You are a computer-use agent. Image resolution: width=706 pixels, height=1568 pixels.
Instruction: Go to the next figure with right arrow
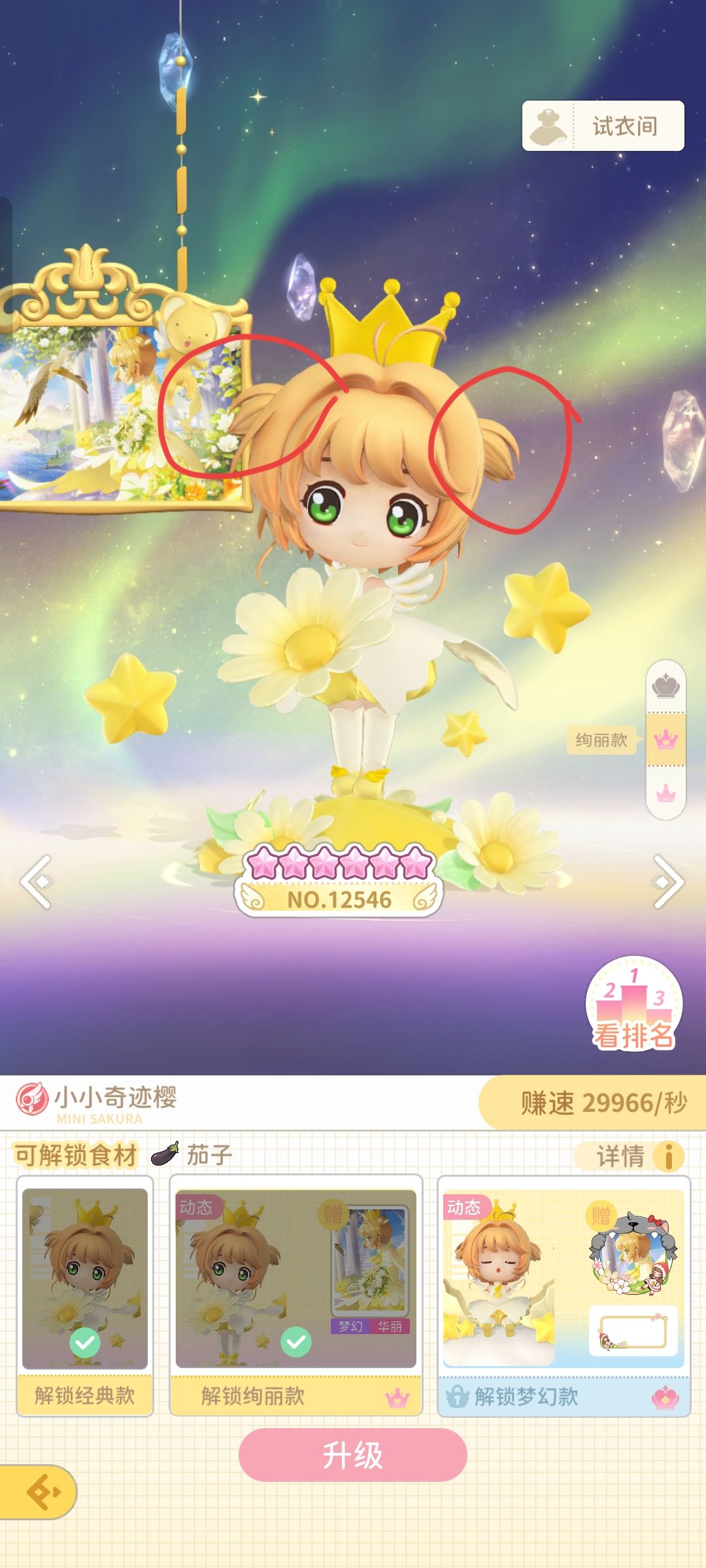[x=668, y=882]
